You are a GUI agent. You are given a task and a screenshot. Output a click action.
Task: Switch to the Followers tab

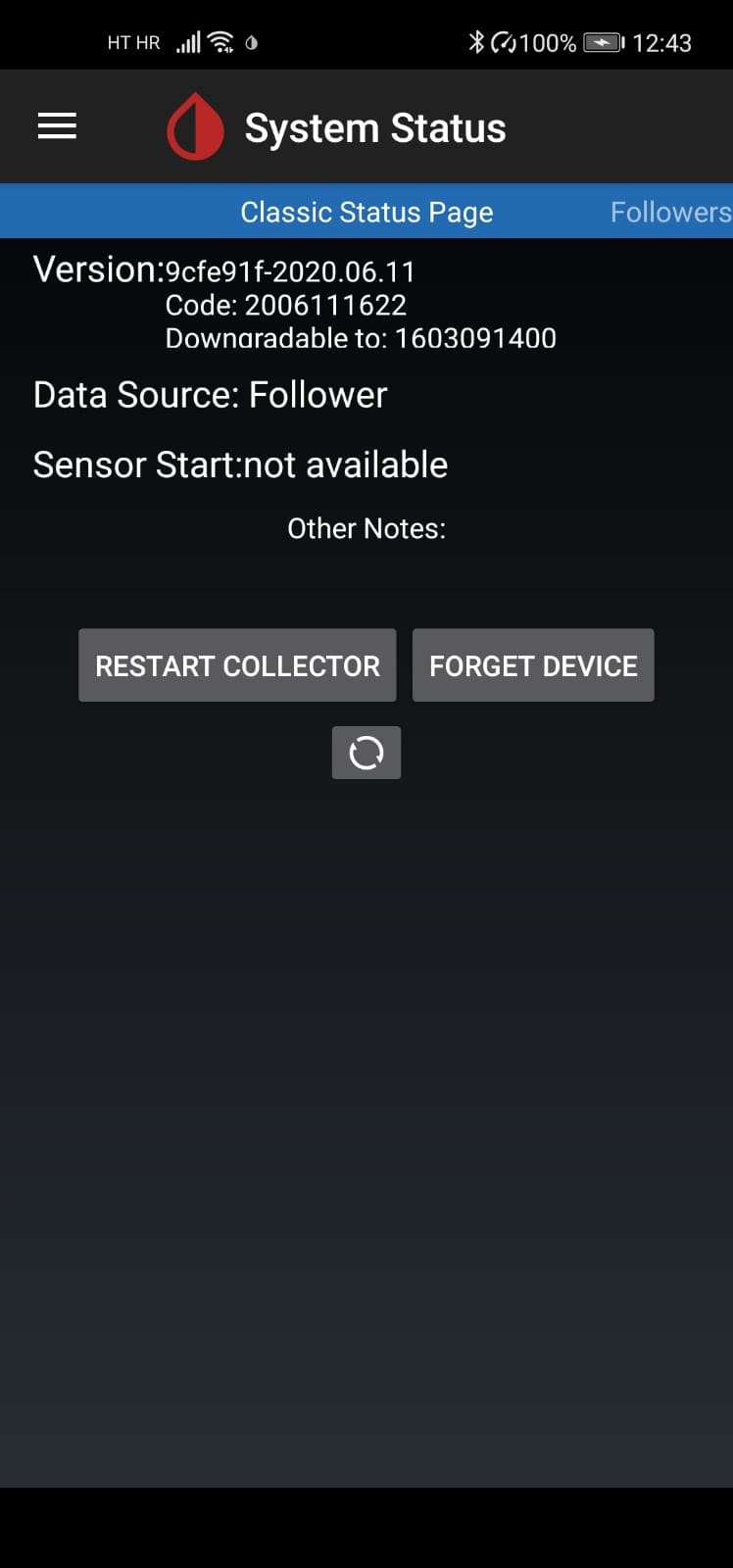[x=669, y=212]
